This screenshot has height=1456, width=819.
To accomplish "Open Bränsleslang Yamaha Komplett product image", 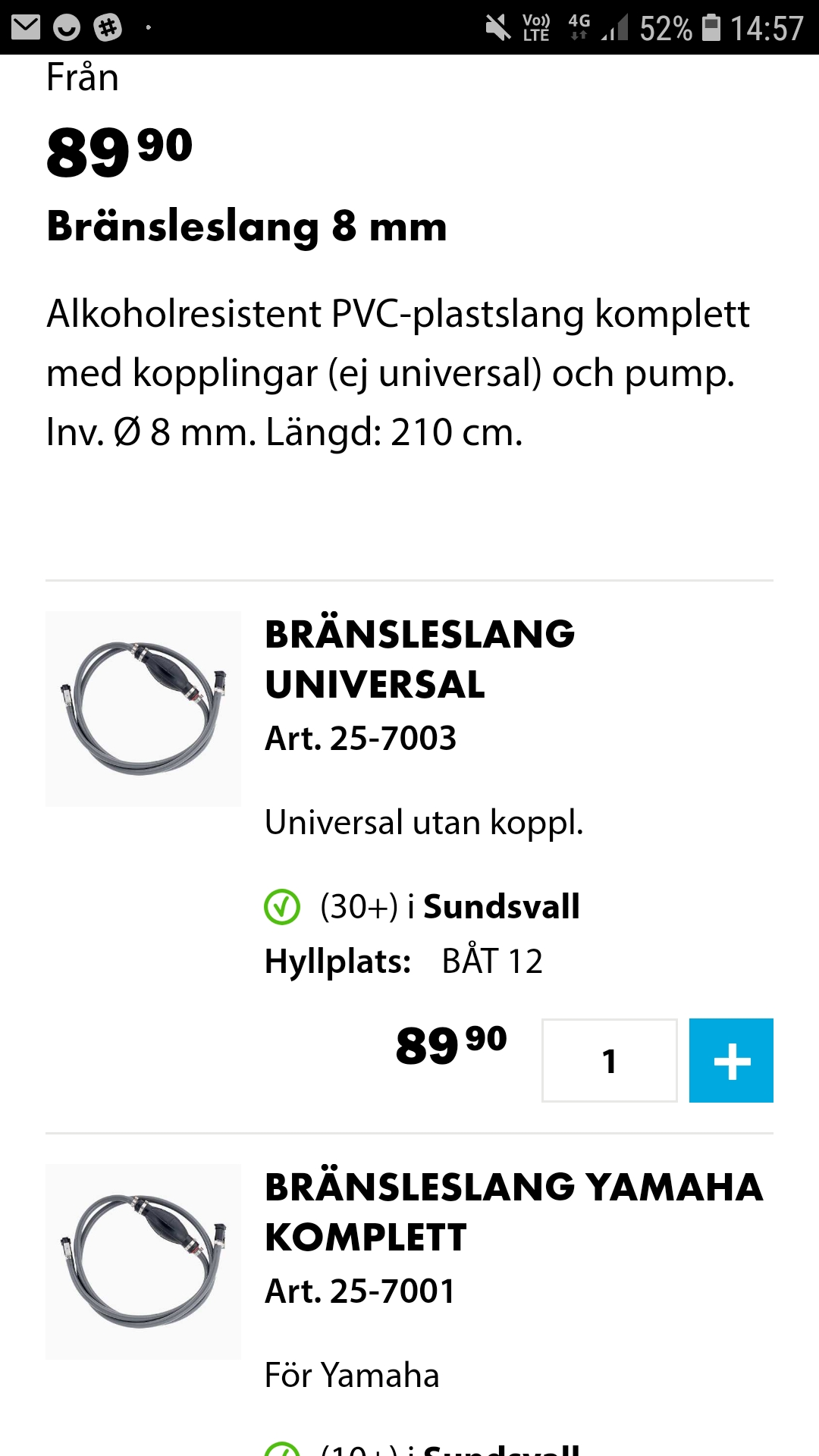I will (143, 1261).
